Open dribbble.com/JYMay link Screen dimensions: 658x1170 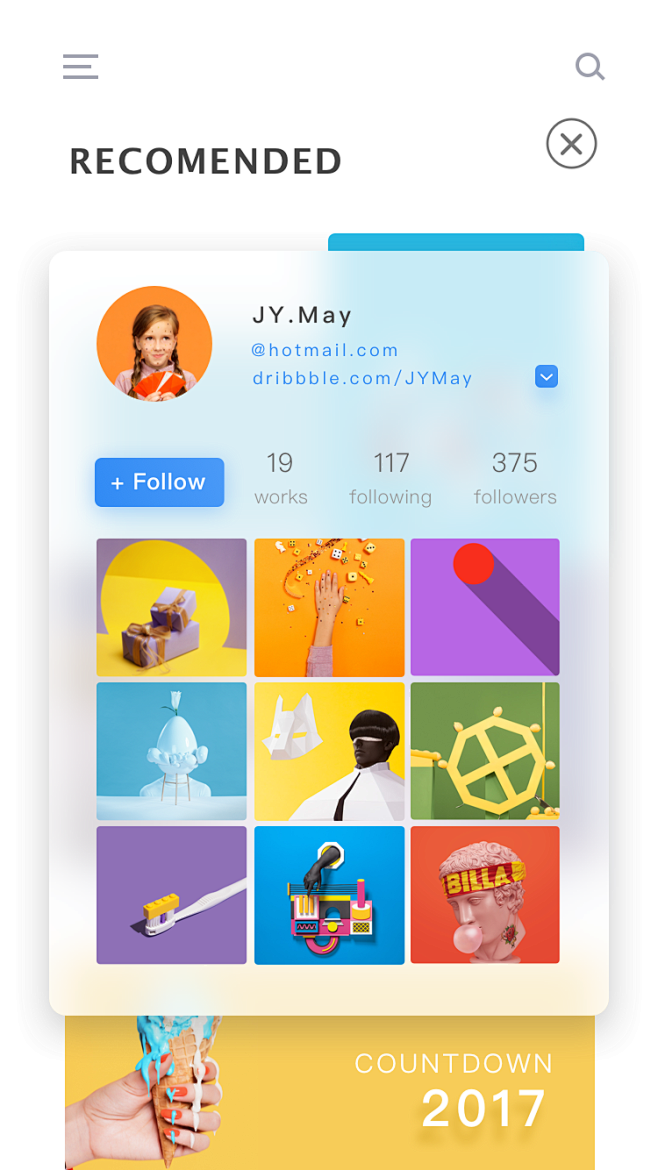click(362, 378)
